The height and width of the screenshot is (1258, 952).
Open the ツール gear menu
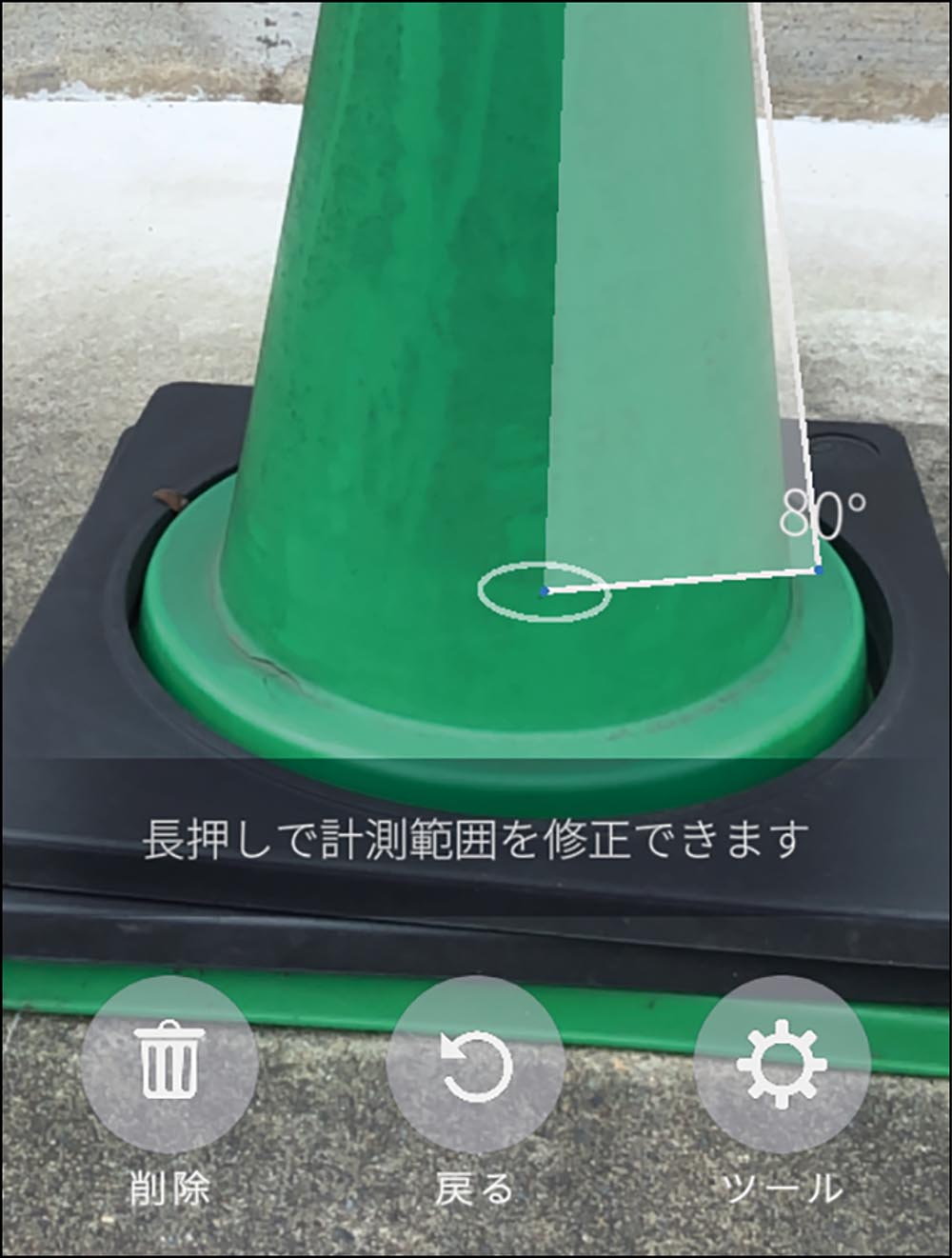(x=782, y=1064)
